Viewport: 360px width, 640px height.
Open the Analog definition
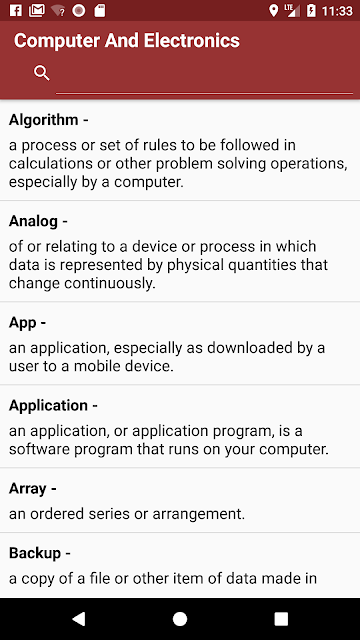pyautogui.click(x=180, y=251)
